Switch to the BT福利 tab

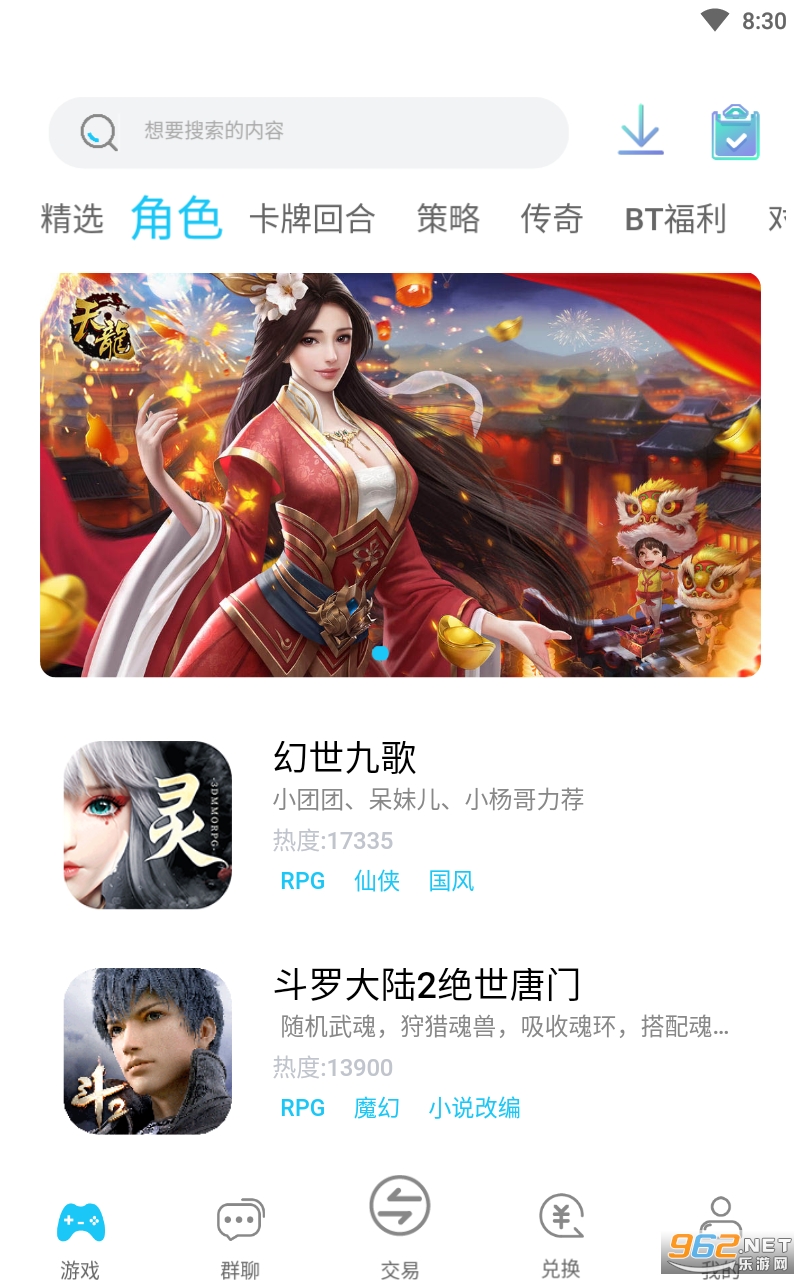pos(676,218)
